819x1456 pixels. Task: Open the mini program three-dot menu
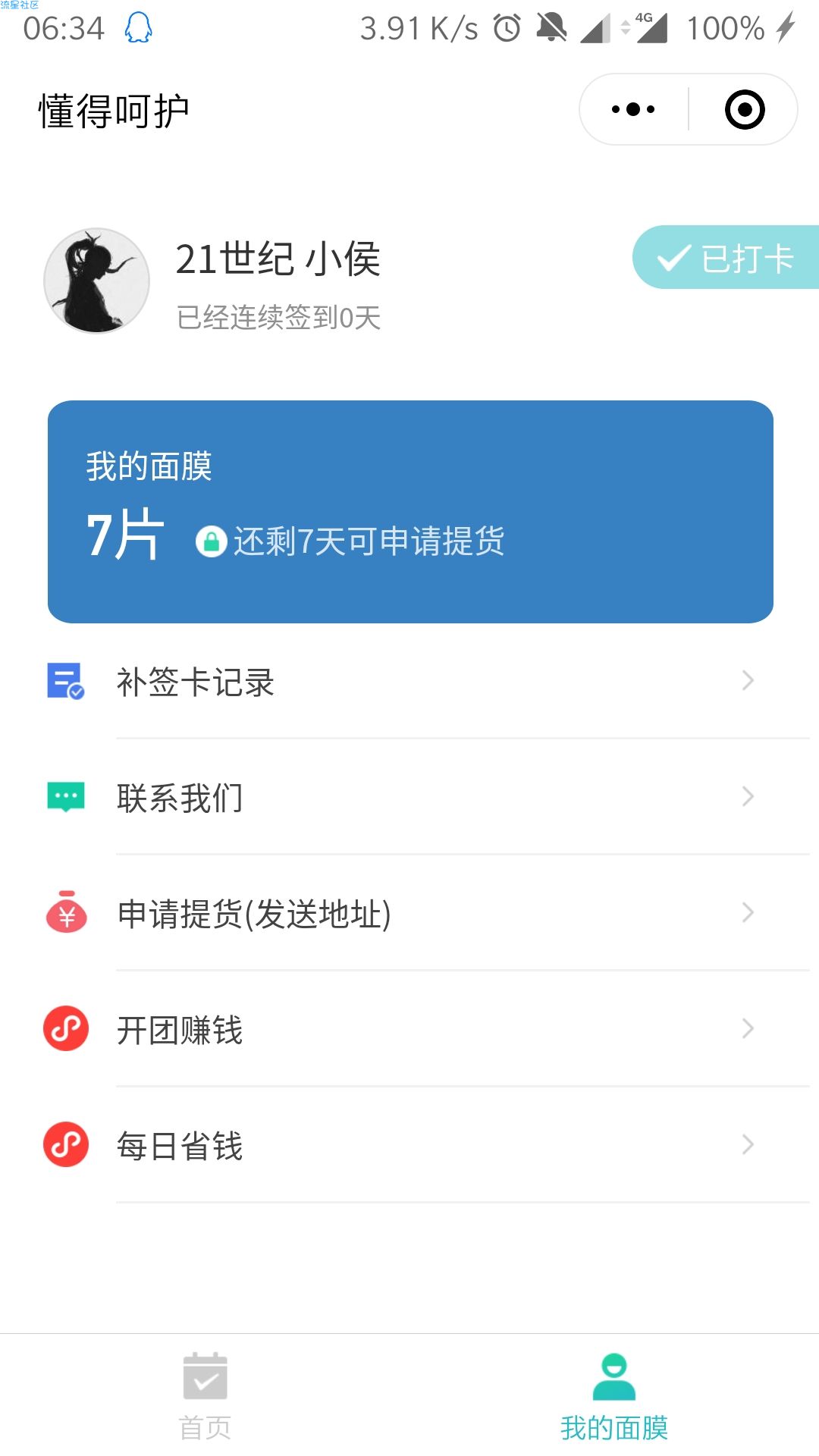[x=633, y=109]
